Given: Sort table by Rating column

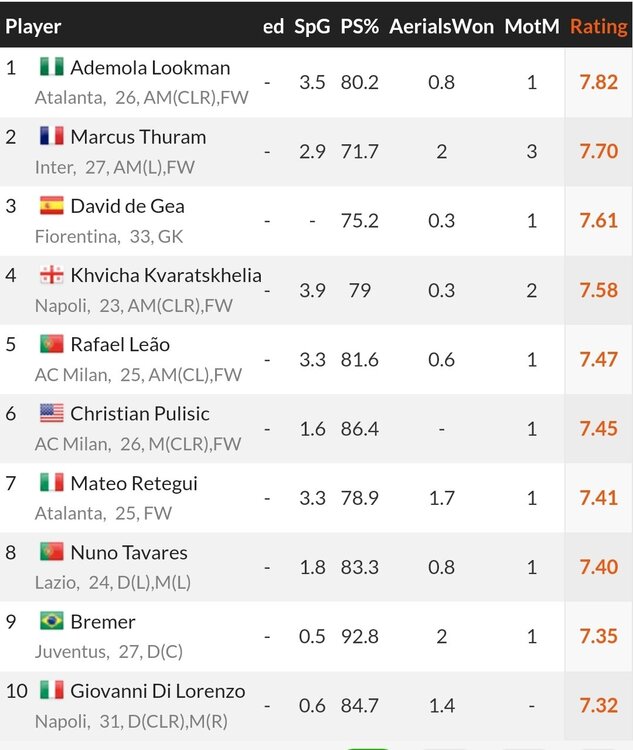Looking at the screenshot, I should (598, 27).
